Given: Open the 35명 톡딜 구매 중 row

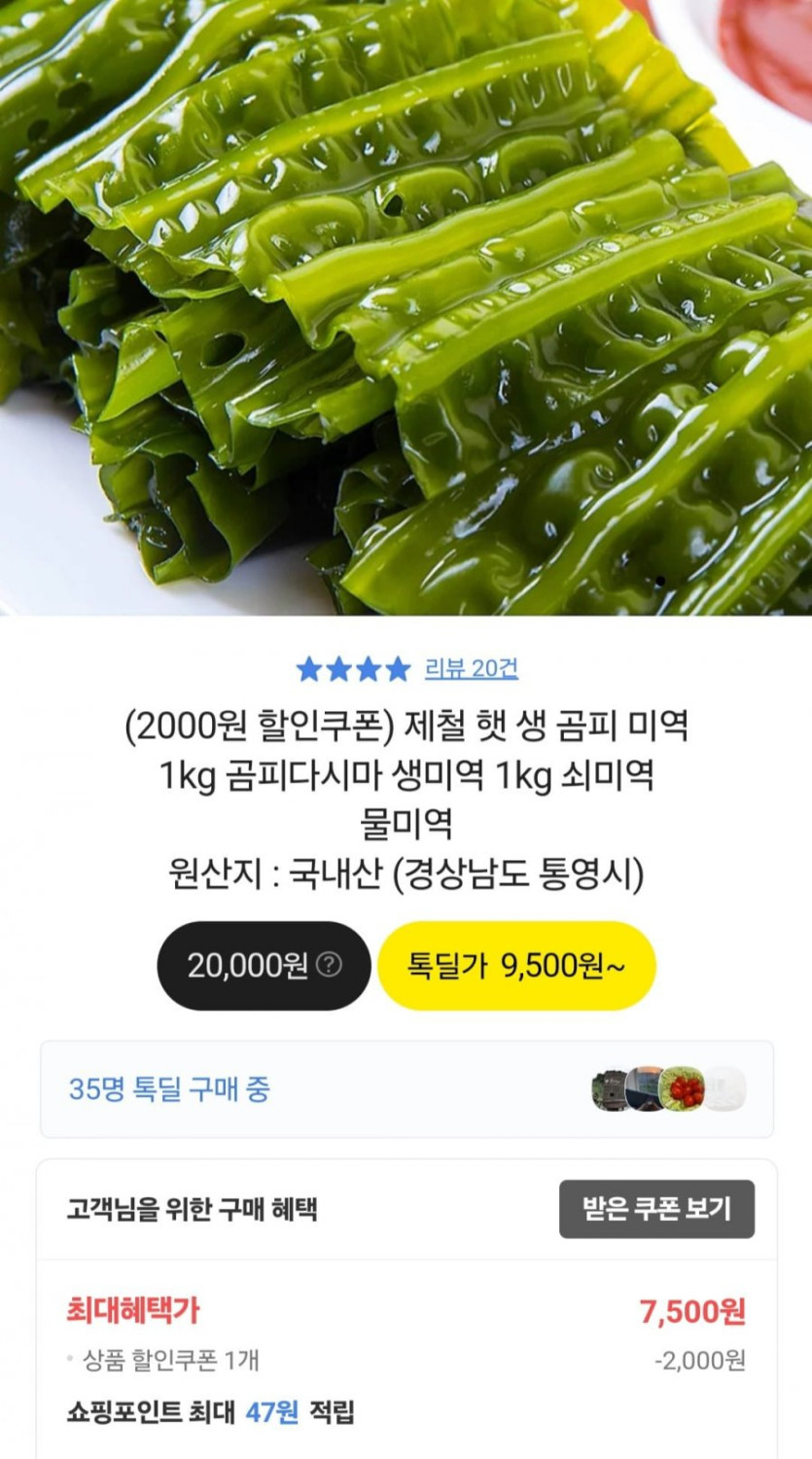Looking at the screenshot, I should [x=406, y=1089].
